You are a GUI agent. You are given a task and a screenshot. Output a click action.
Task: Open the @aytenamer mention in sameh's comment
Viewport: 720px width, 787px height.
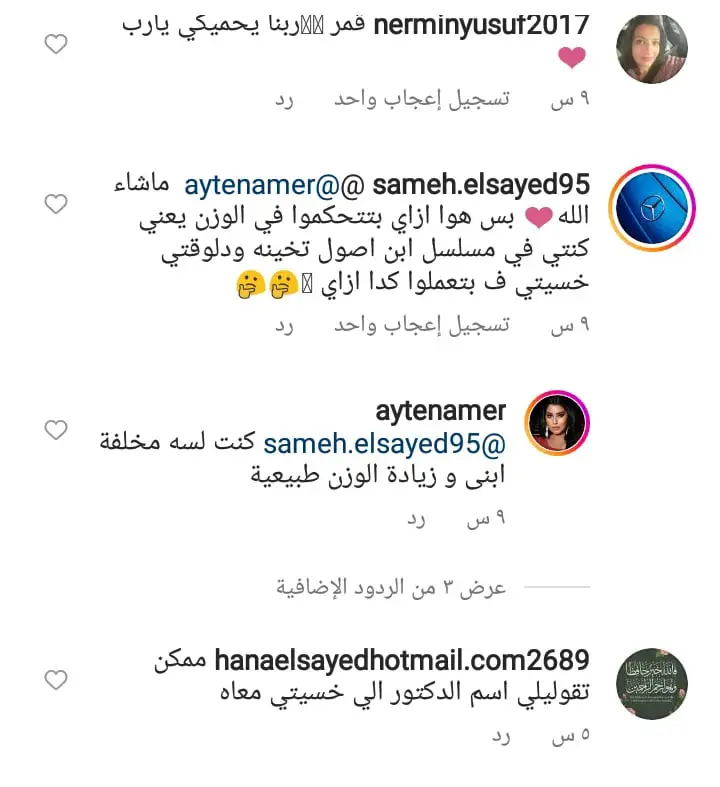264,185
